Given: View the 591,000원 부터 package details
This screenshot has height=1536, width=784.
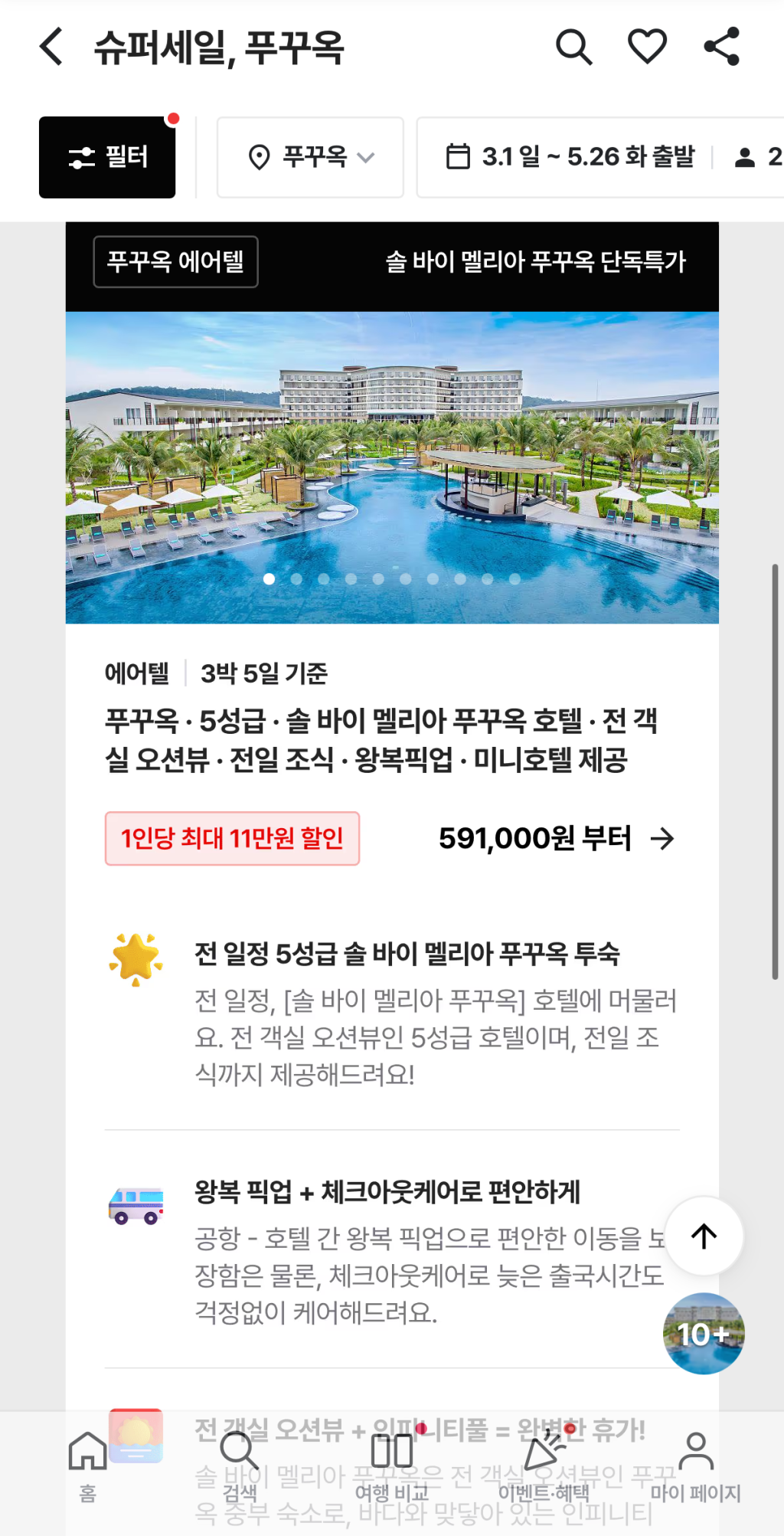Looking at the screenshot, I should click(556, 839).
